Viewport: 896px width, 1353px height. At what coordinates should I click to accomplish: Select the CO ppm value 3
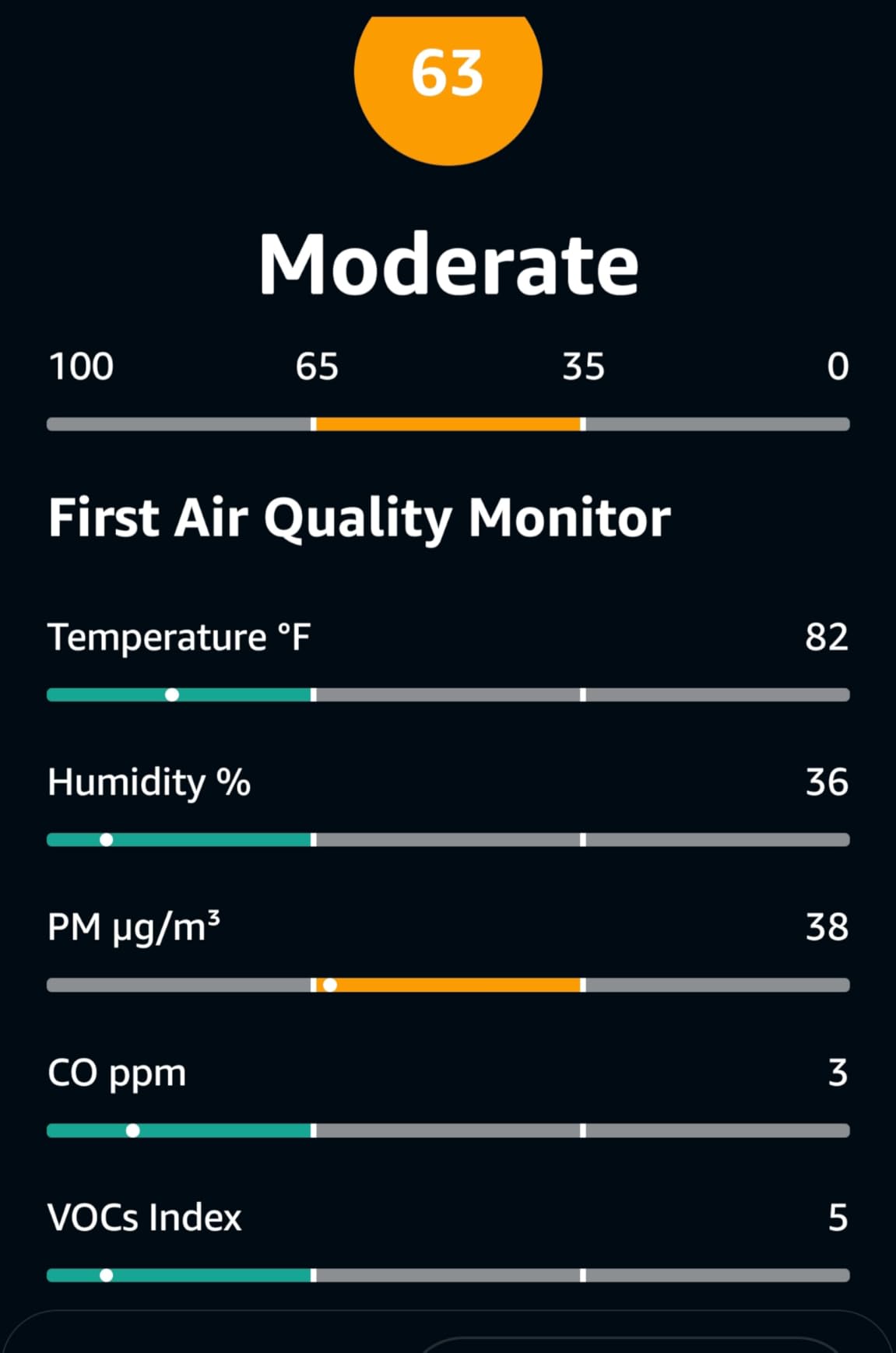[x=837, y=1071]
